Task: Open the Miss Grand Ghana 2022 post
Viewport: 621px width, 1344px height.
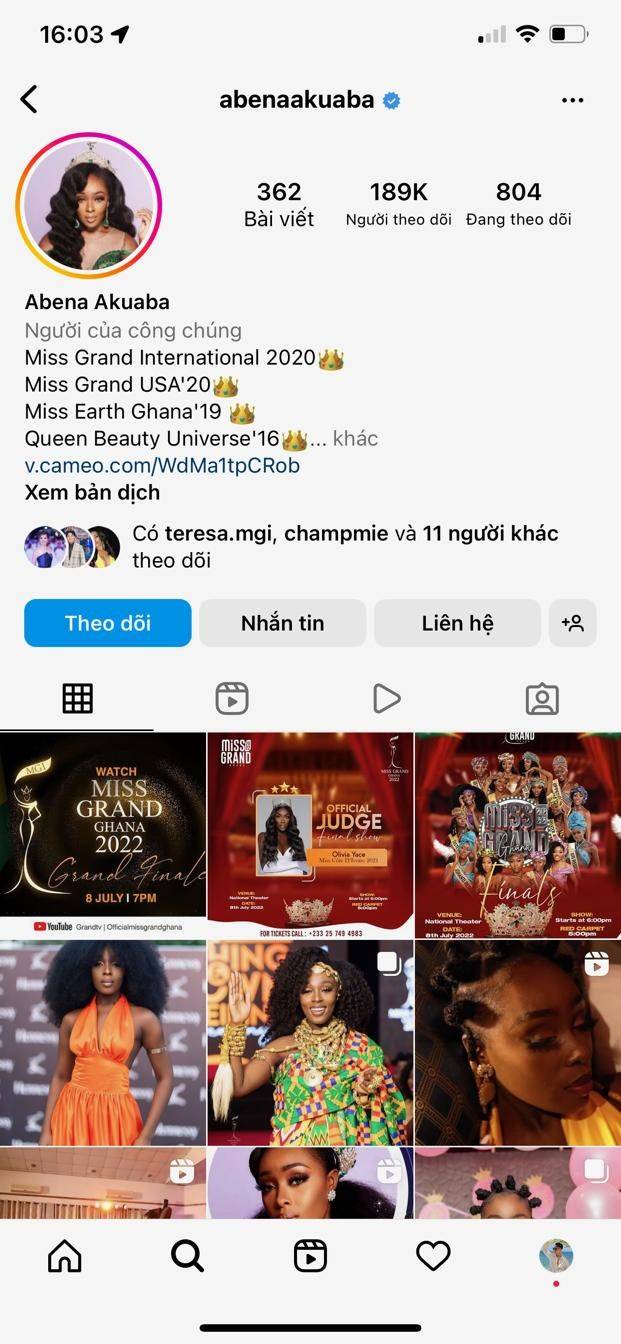Action: [102, 835]
